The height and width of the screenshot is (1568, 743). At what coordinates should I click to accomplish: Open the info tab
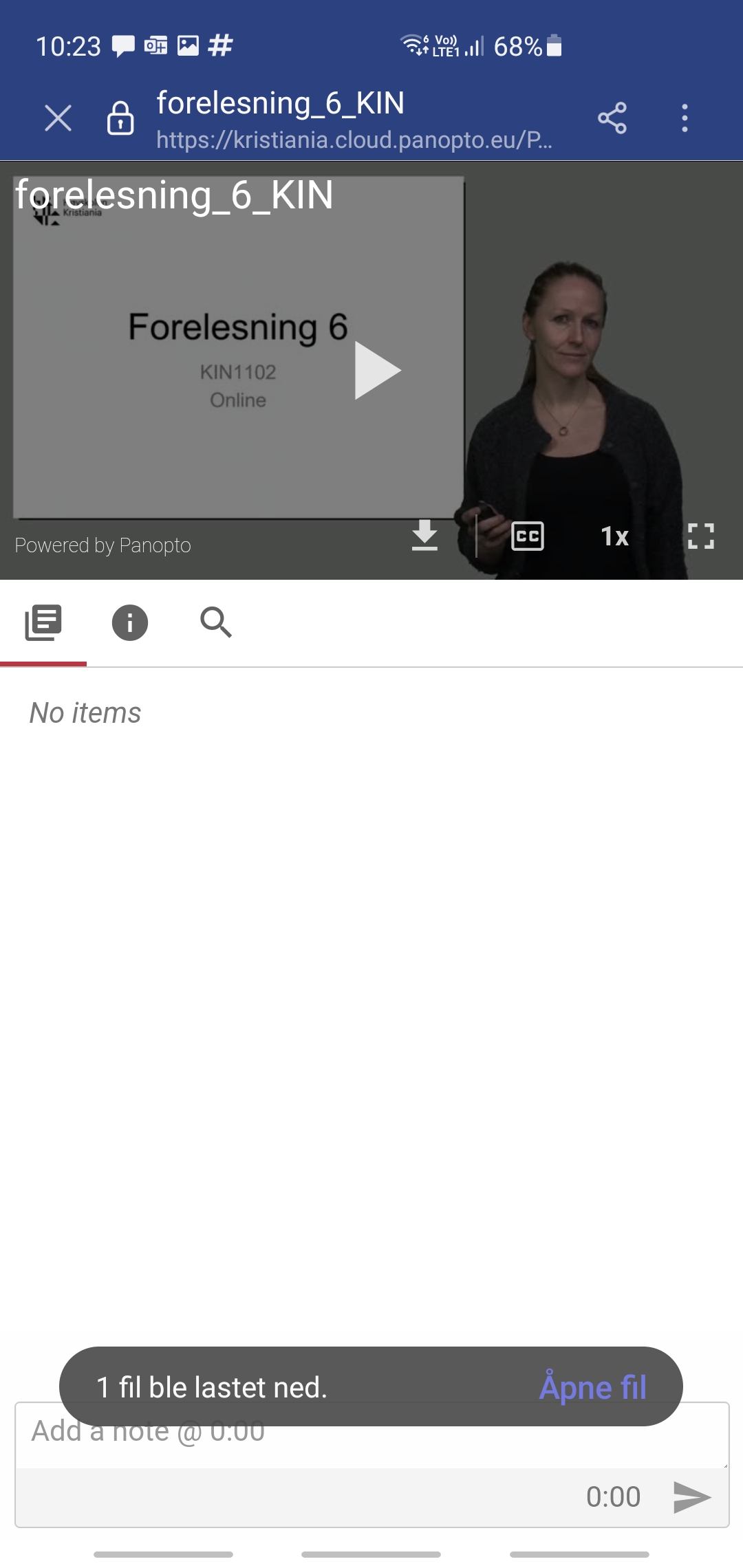pos(130,623)
